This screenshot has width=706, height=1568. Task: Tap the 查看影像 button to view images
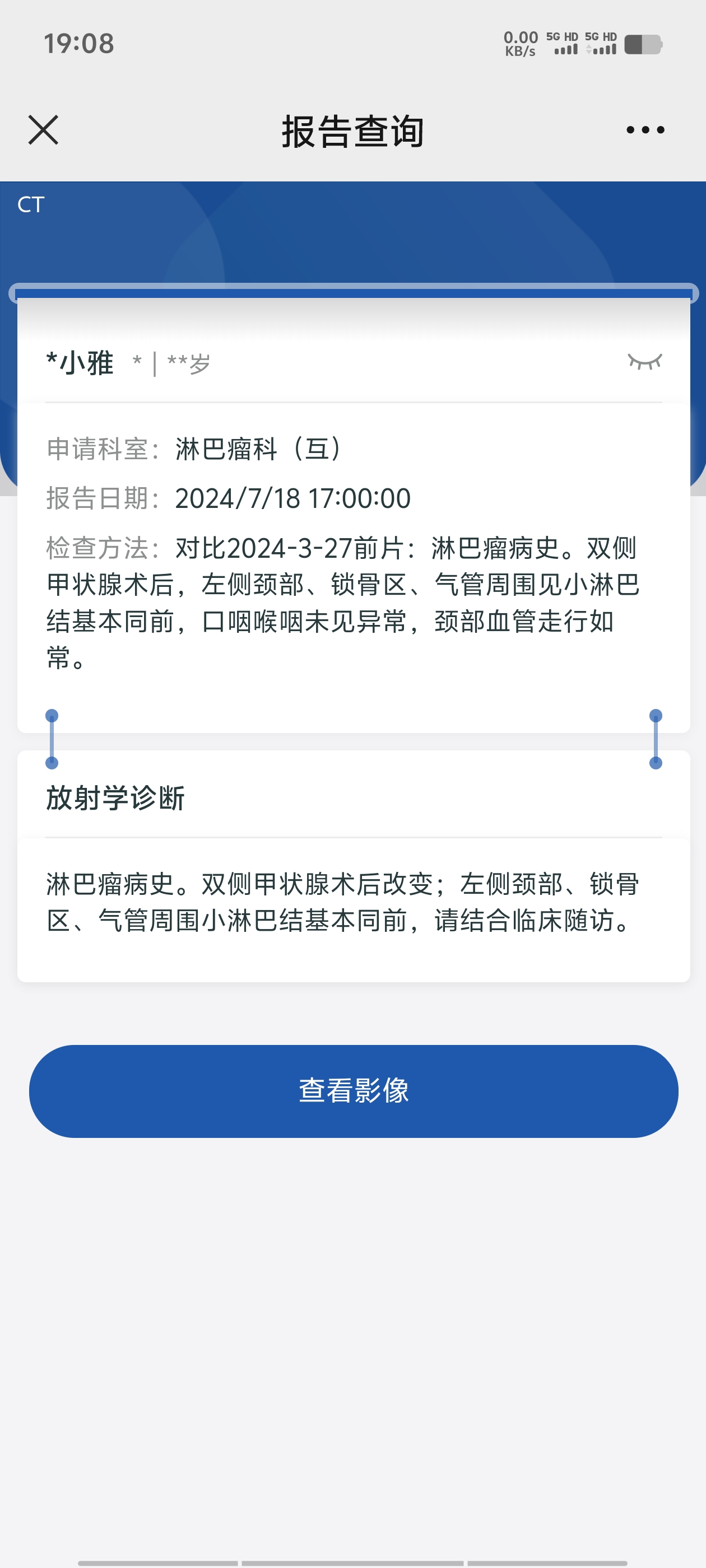click(354, 1091)
